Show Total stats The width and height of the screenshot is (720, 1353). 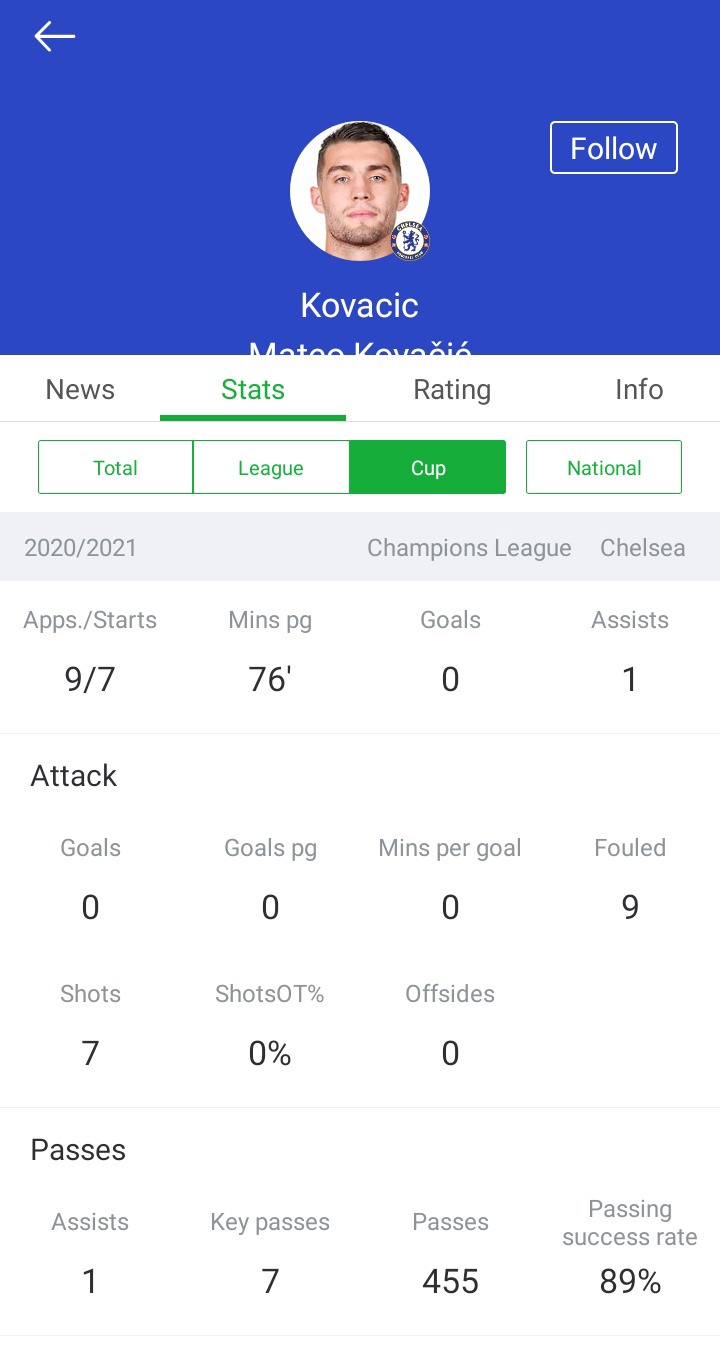[x=115, y=467]
